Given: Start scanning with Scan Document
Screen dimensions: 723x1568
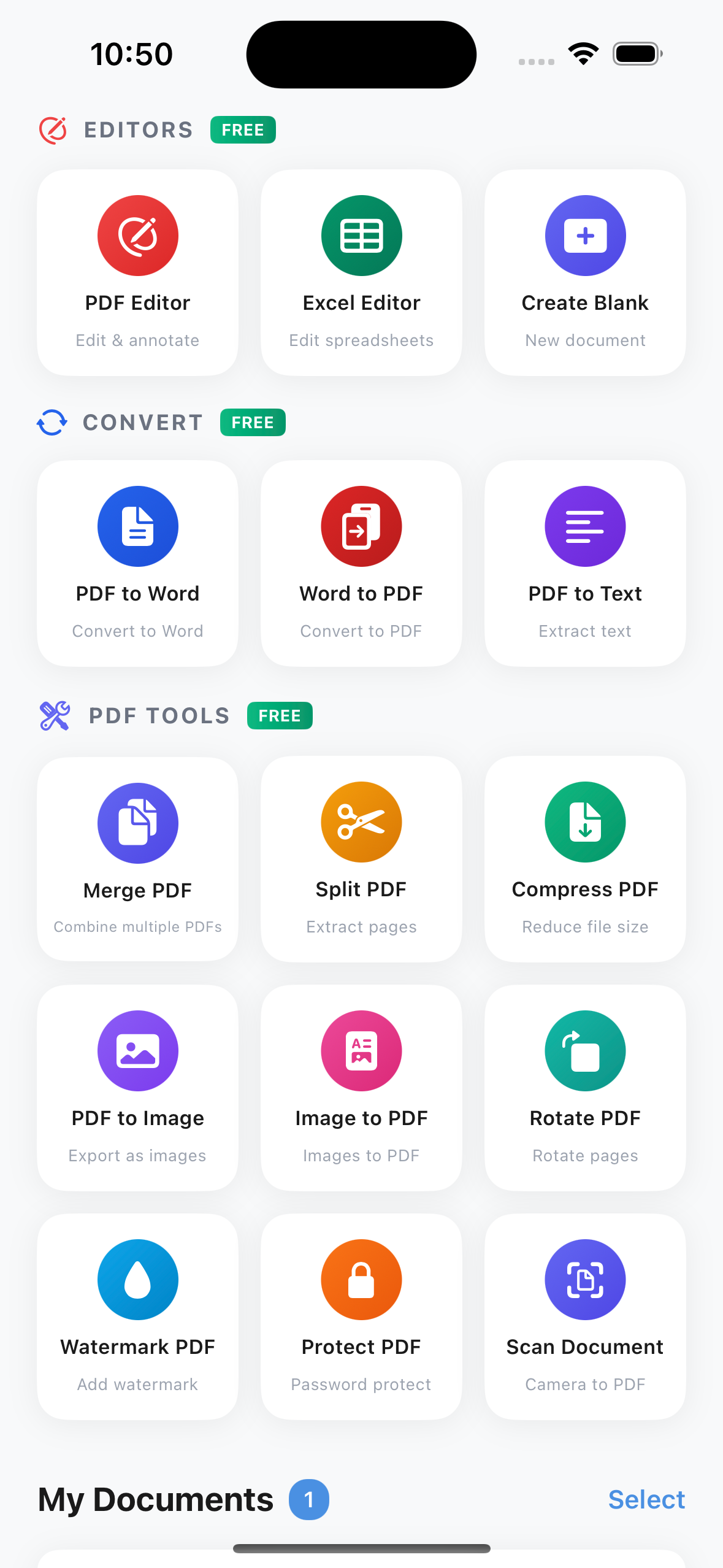Looking at the screenshot, I should [585, 1316].
